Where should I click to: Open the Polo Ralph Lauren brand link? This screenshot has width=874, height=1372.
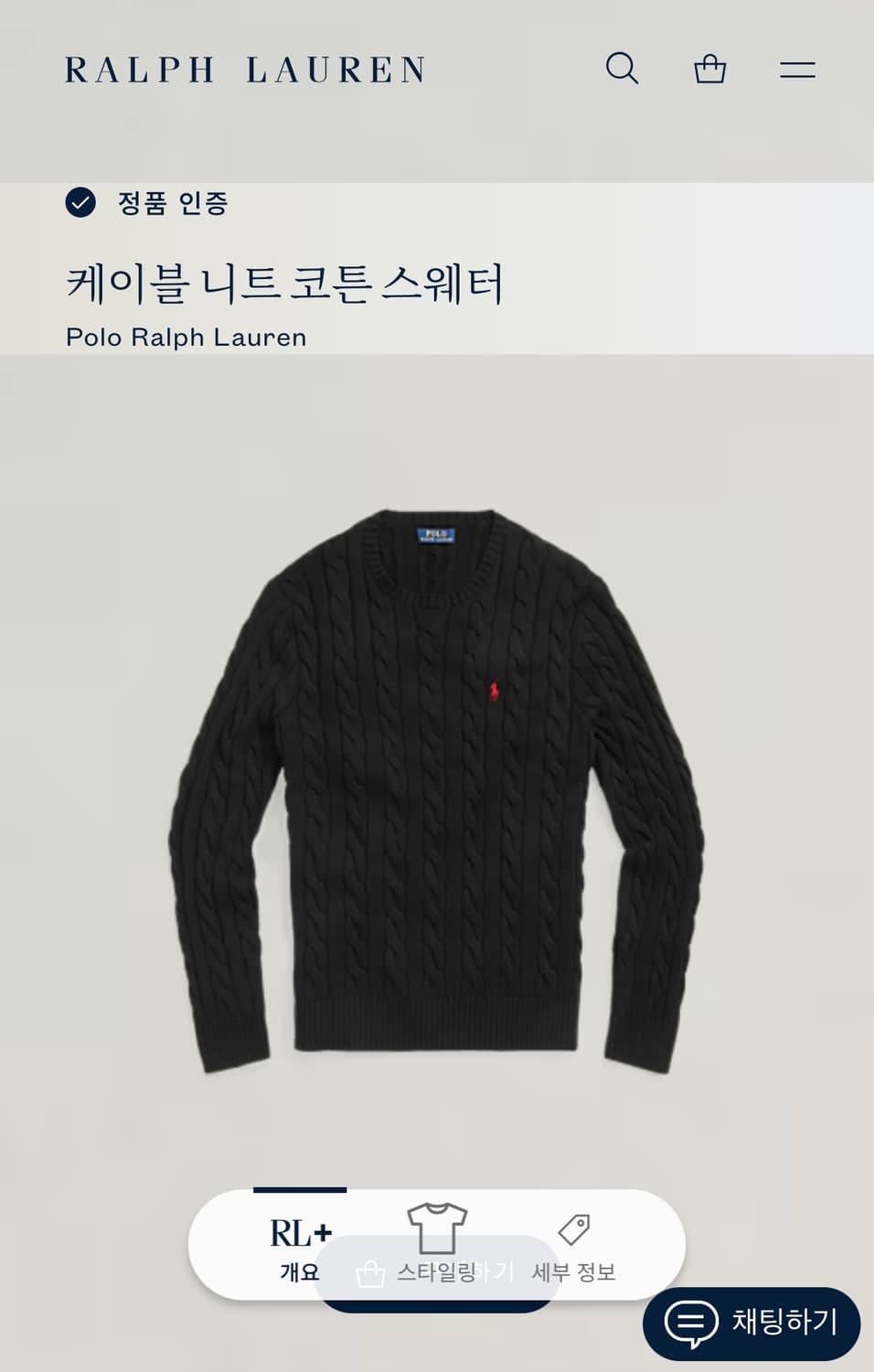click(186, 338)
